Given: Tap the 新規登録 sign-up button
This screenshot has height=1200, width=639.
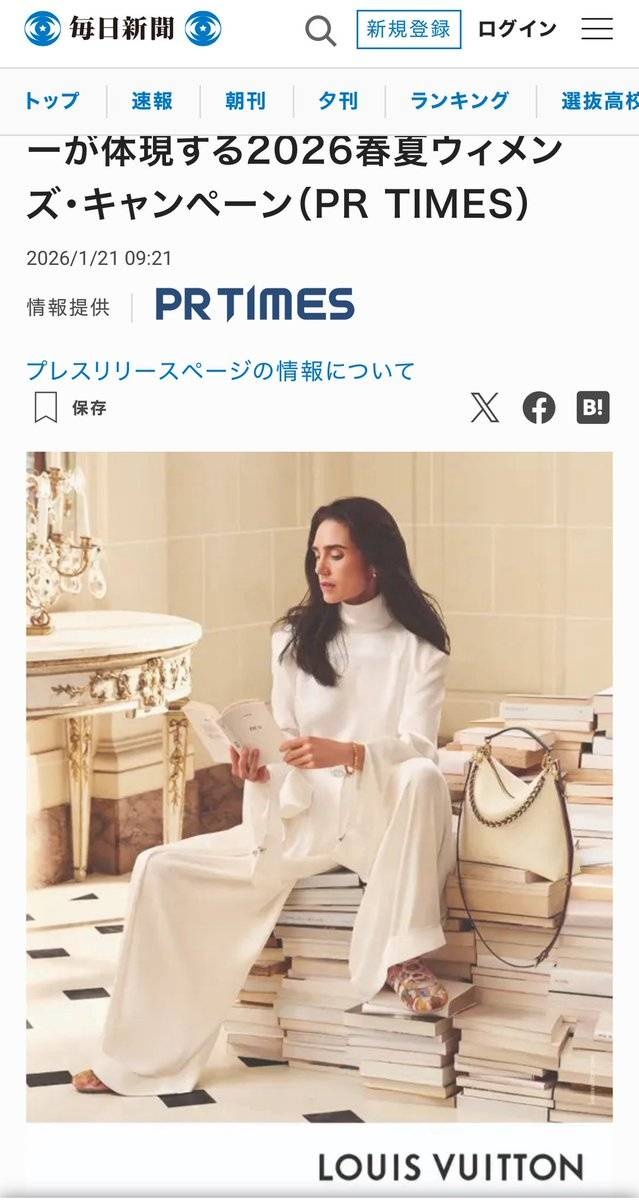Looking at the screenshot, I should click(408, 30).
